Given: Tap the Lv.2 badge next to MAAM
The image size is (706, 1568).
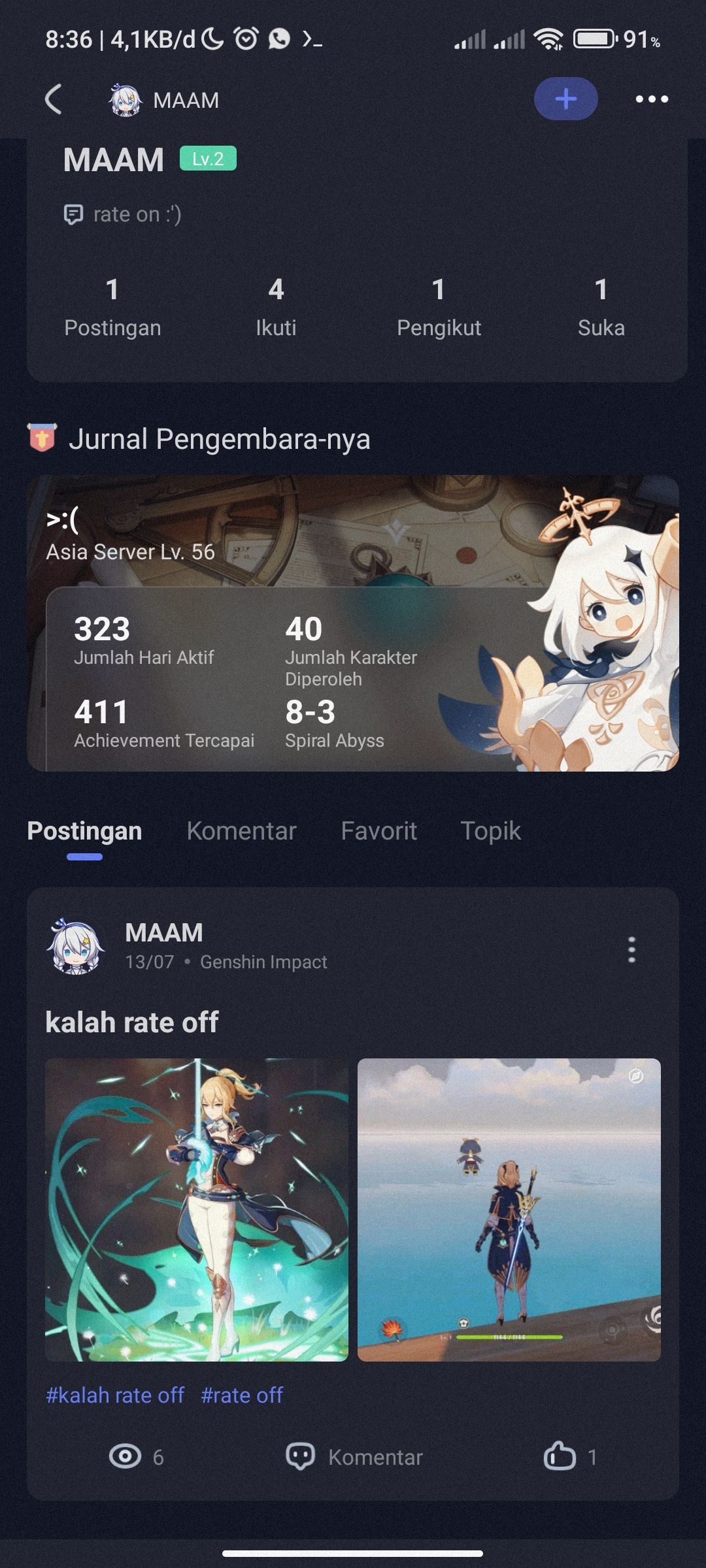Looking at the screenshot, I should (x=208, y=157).
